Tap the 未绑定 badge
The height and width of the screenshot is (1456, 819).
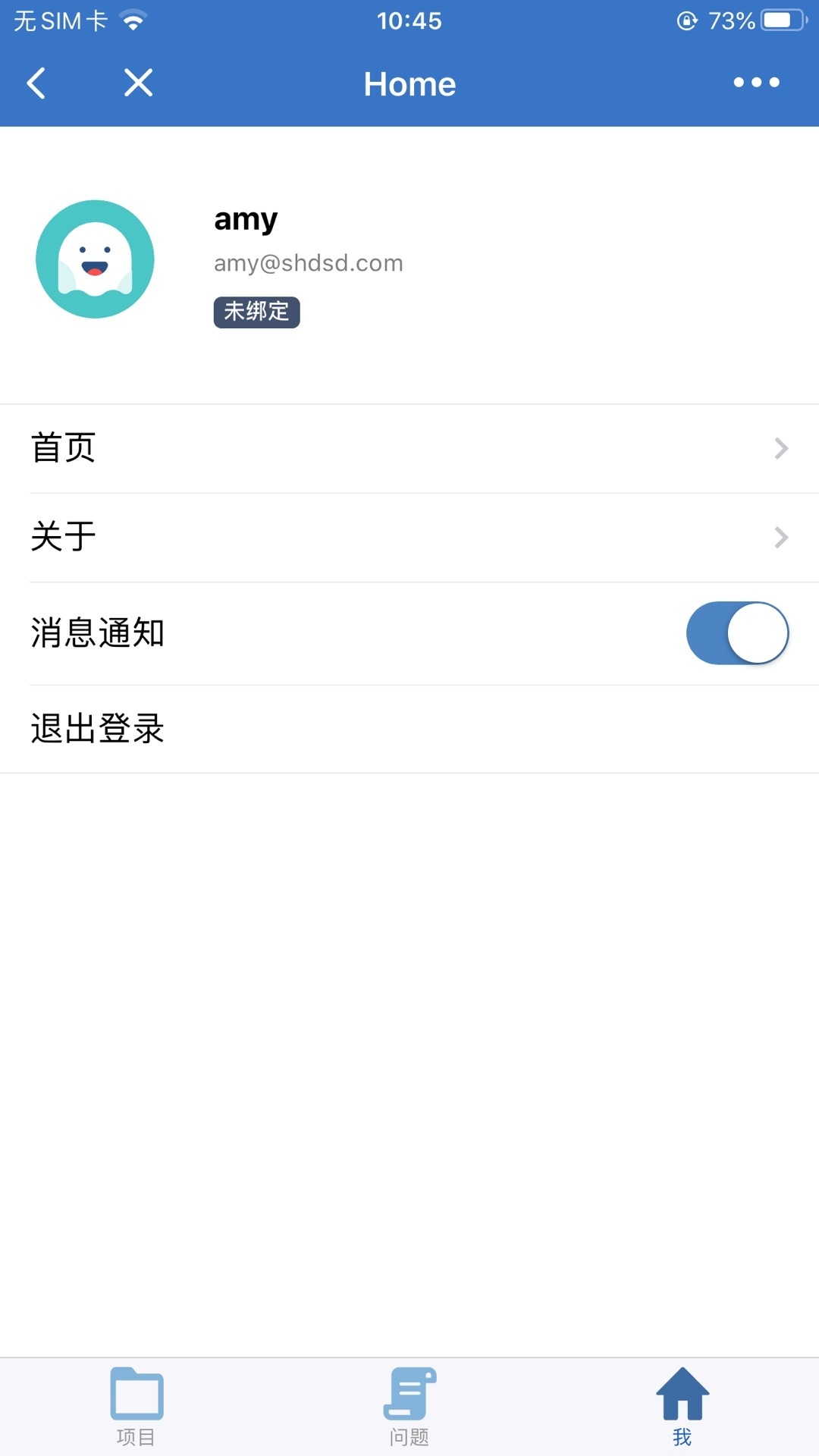pos(256,312)
